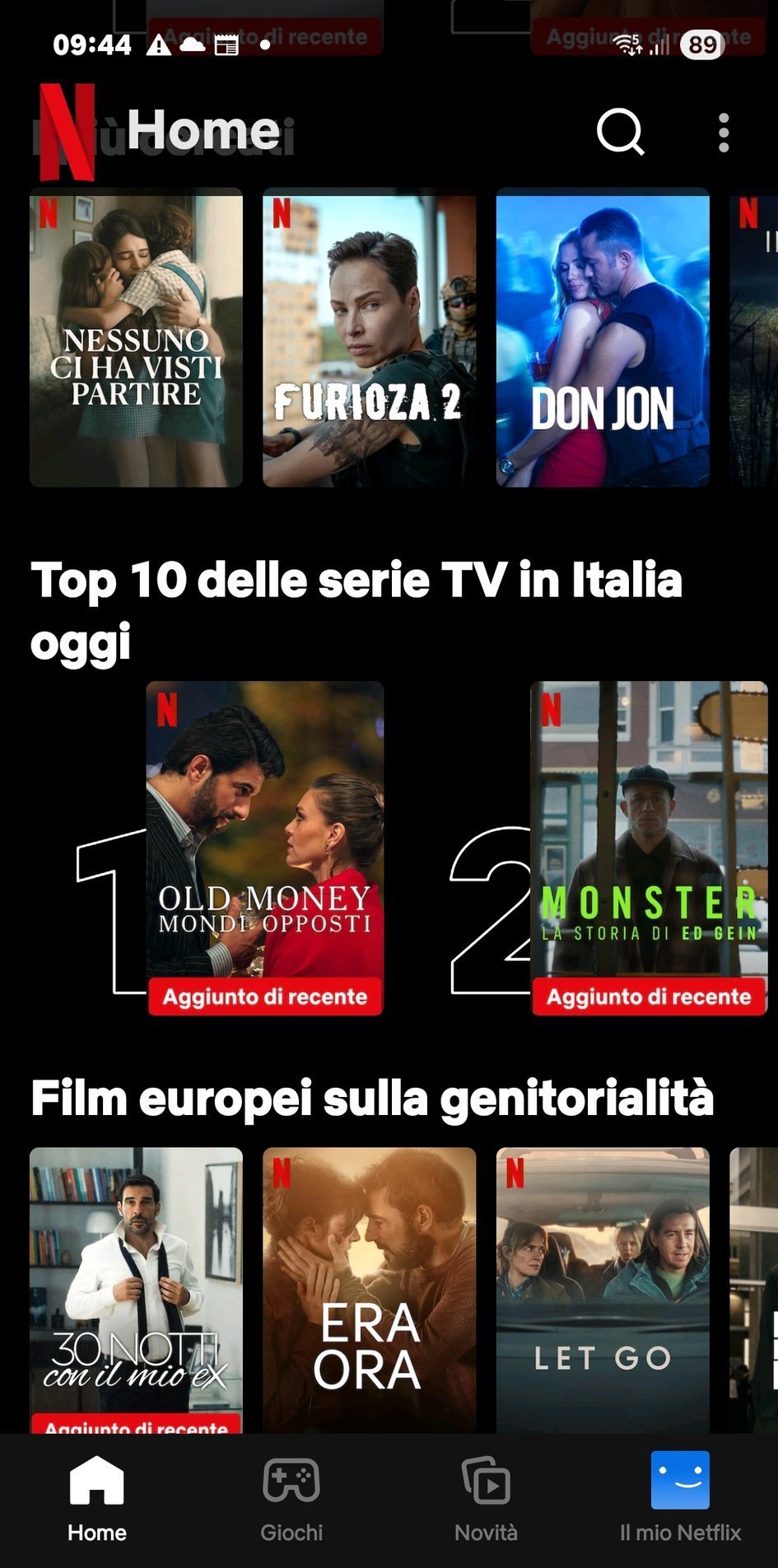The width and height of the screenshot is (778, 1568).
Task: Open Old Money Mondi Opposti series
Action: [x=265, y=847]
